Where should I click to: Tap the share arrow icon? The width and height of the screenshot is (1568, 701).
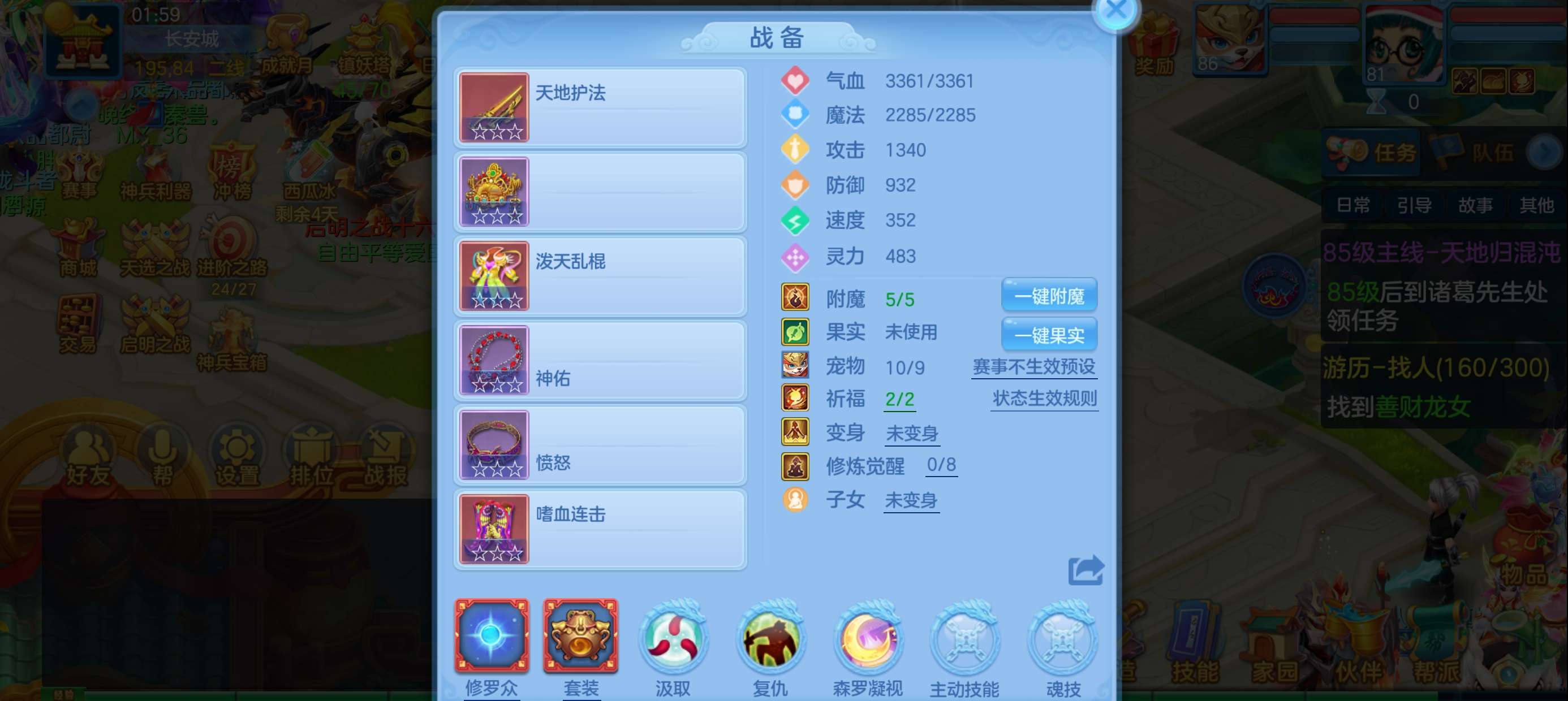(1085, 570)
